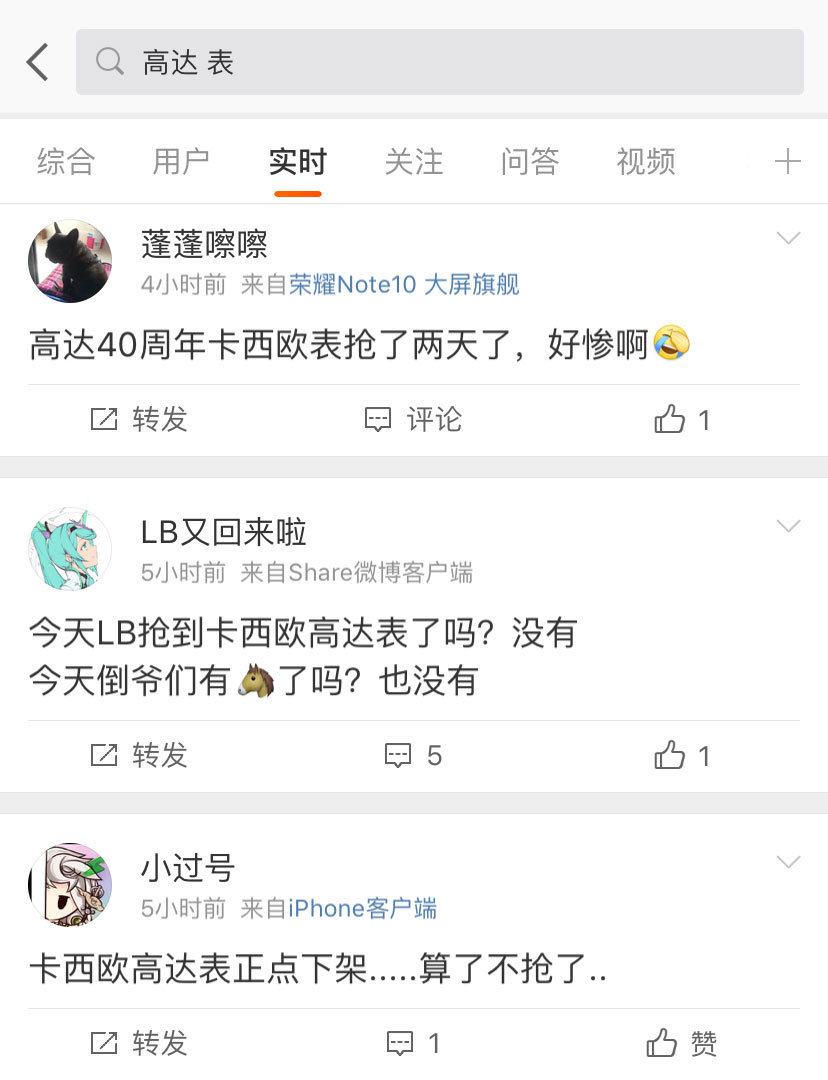Expand options on 蓬蓬嚓嚓's post via chevron

789,237
